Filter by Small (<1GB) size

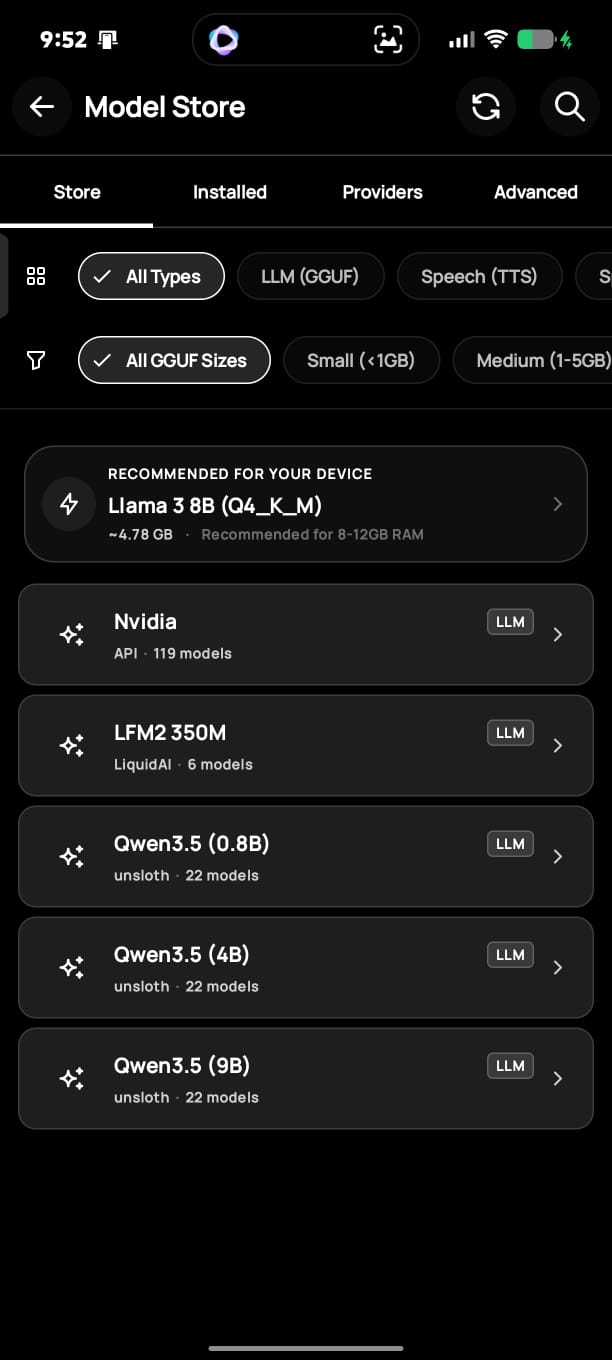pyautogui.click(x=361, y=360)
